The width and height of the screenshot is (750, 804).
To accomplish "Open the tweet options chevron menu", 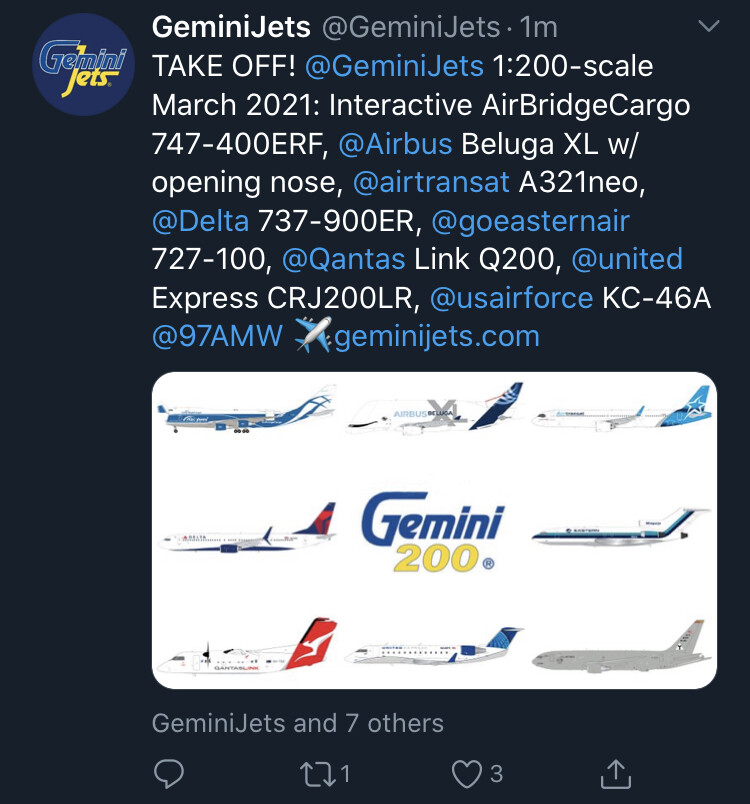I will pos(708,27).
